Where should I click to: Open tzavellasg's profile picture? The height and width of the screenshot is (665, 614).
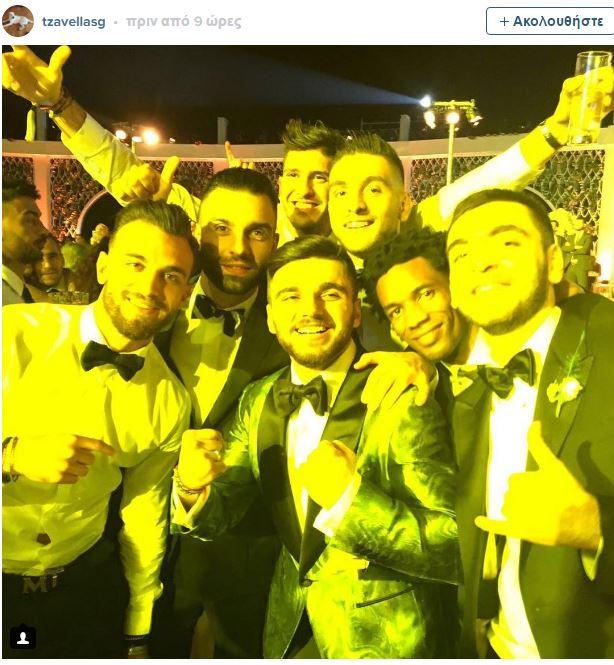coord(18,21)
